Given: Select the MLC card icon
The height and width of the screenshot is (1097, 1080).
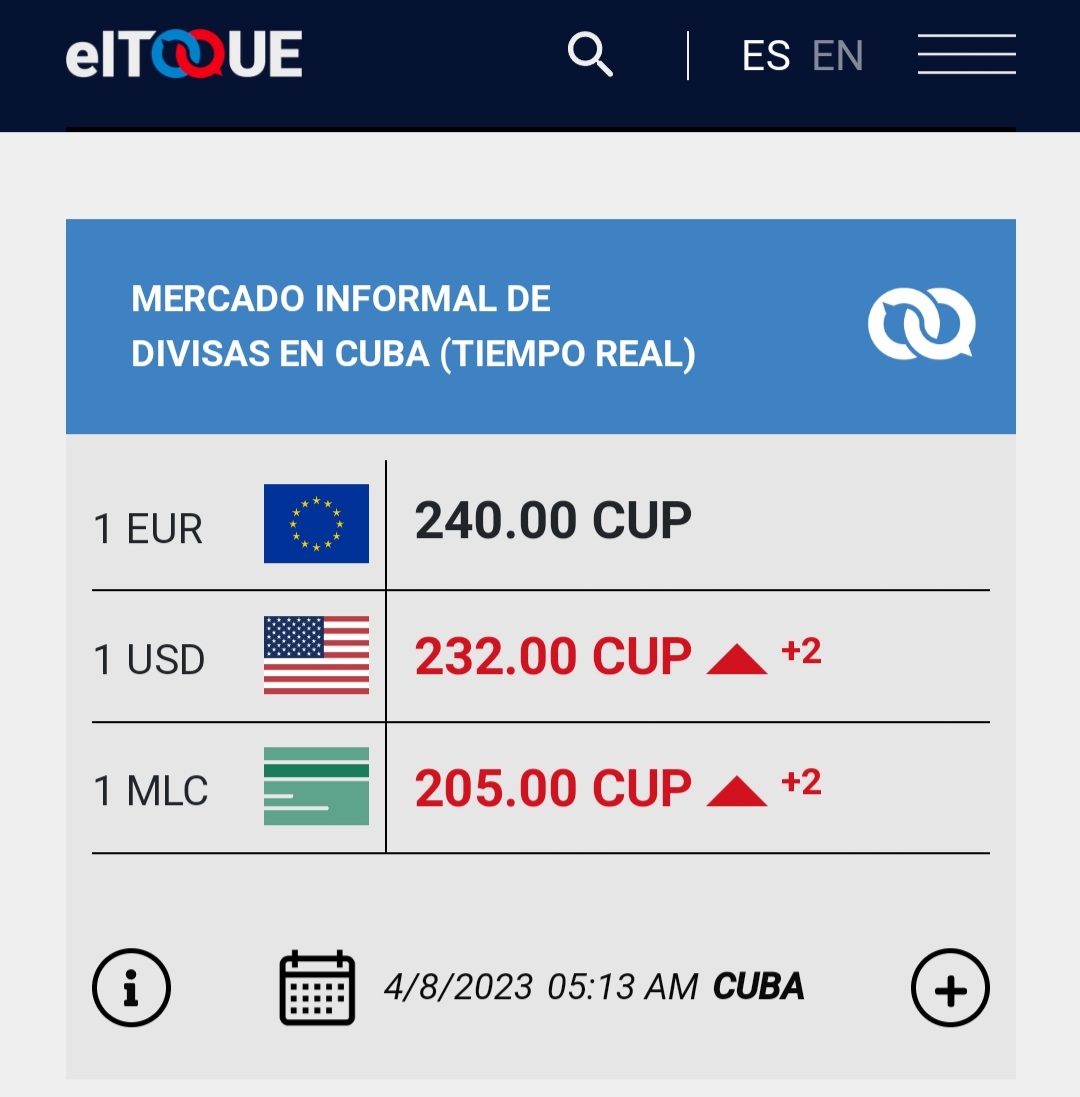Looking at the screenshot, I should tap(316, 788).
